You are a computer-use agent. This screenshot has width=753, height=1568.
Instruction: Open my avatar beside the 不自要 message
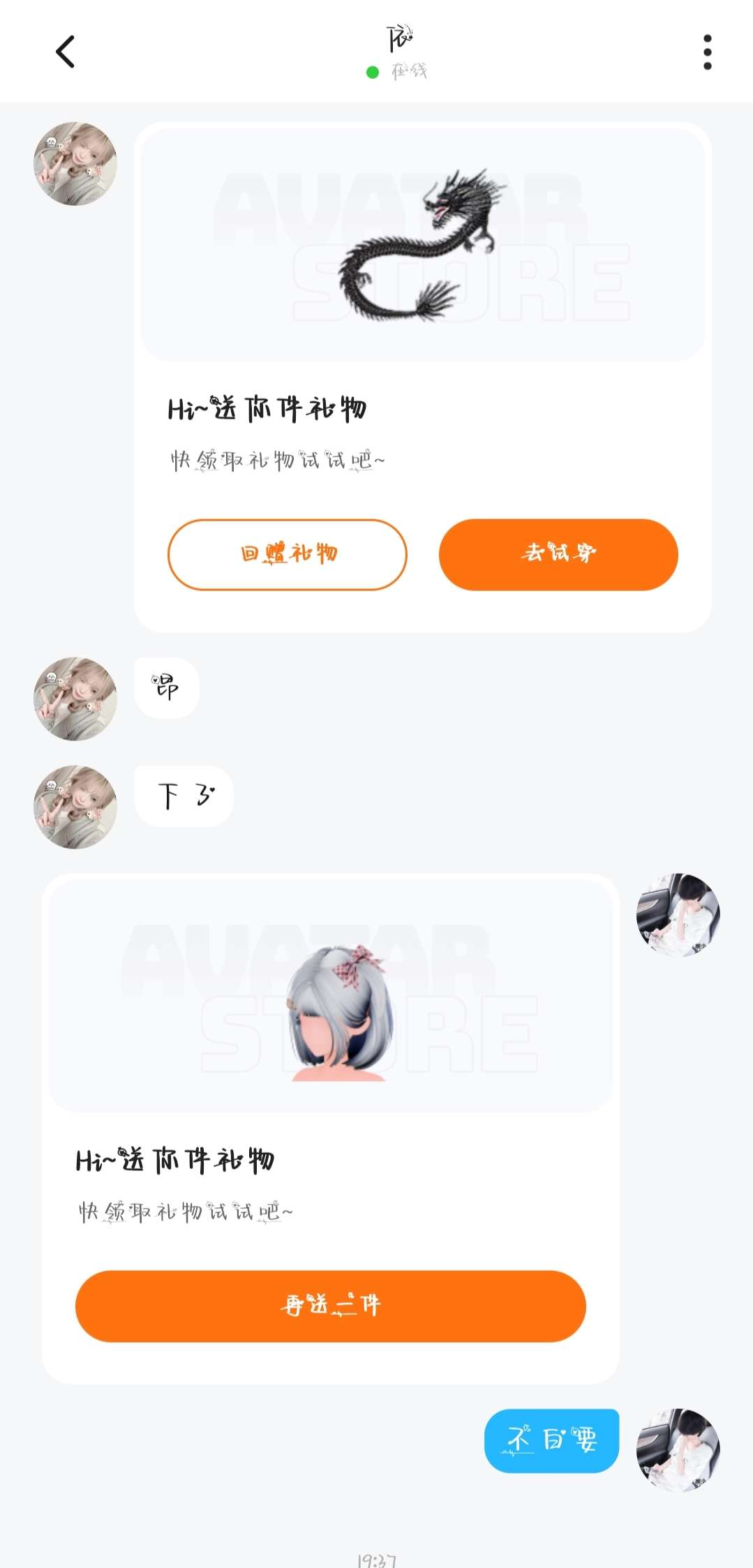point(678,1449)
